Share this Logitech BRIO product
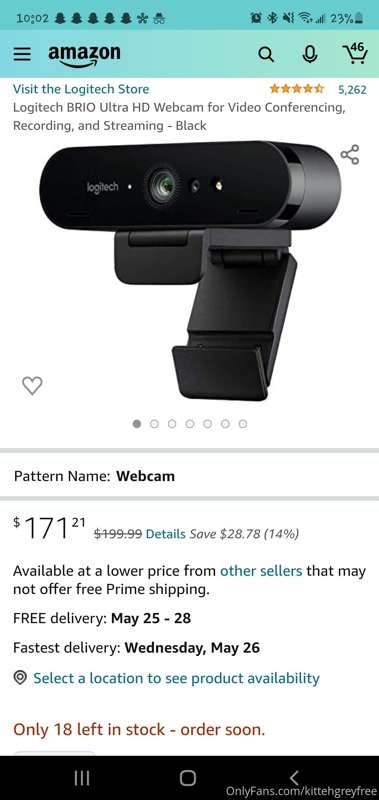Viewport: 379px width, 800px height. (349, 155)
